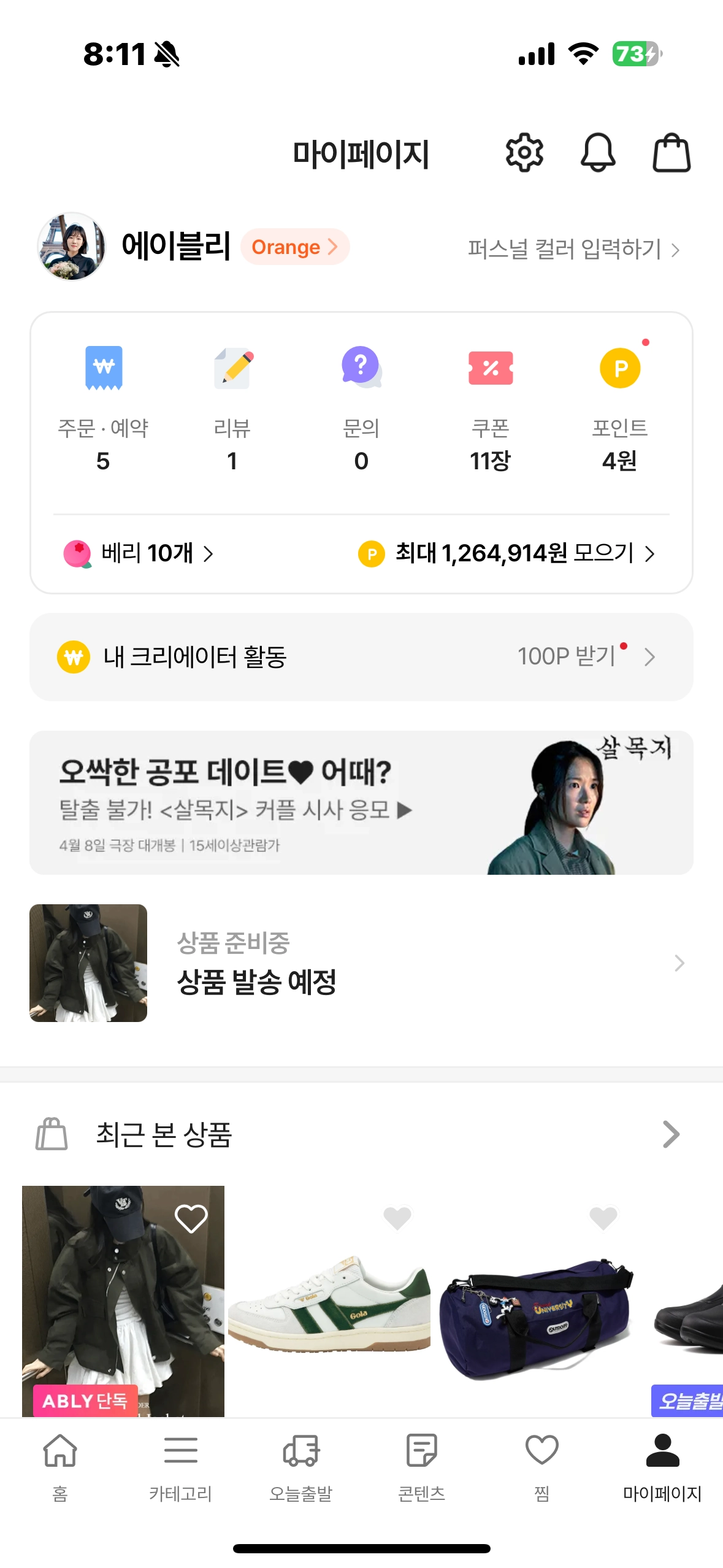Open the settings gear icon
This screenshot has height=1568, width=723.
coord(524,153)
